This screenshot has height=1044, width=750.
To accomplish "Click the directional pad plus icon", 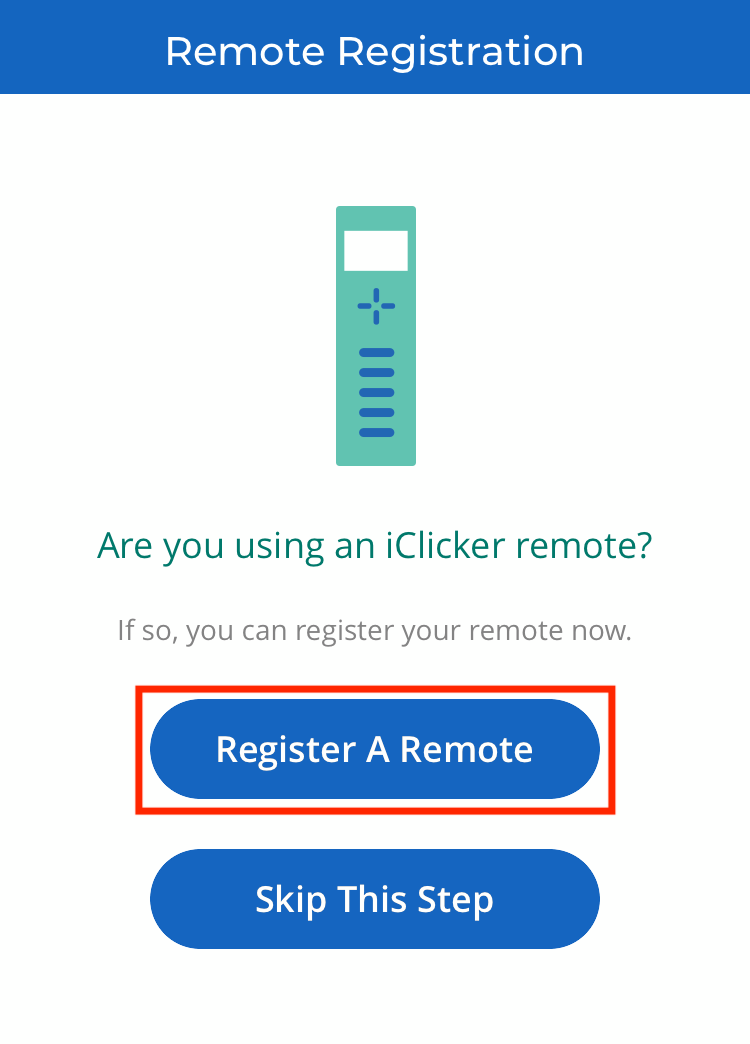I will 376,306.
